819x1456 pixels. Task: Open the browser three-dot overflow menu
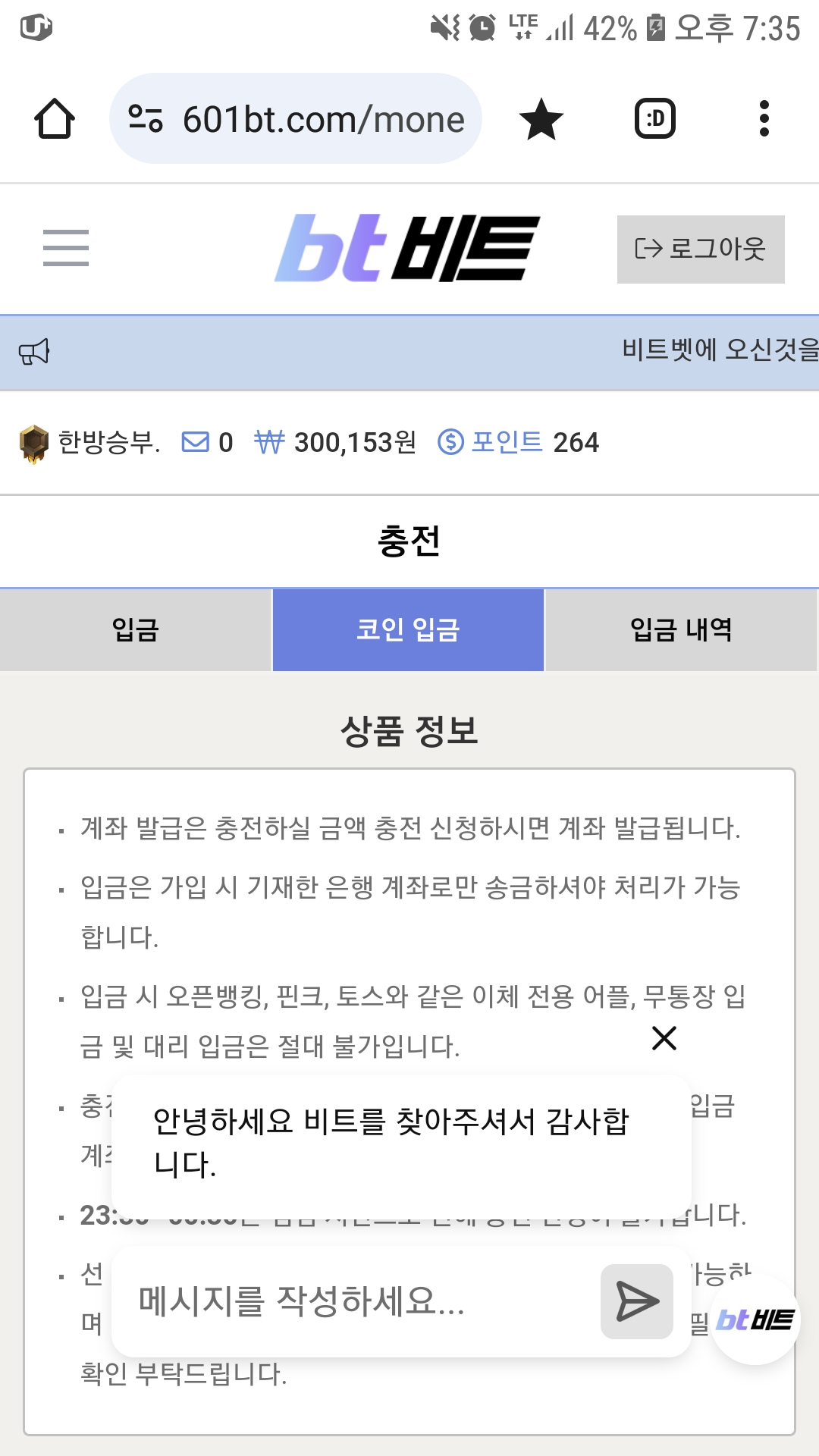(x=764, y=119)
